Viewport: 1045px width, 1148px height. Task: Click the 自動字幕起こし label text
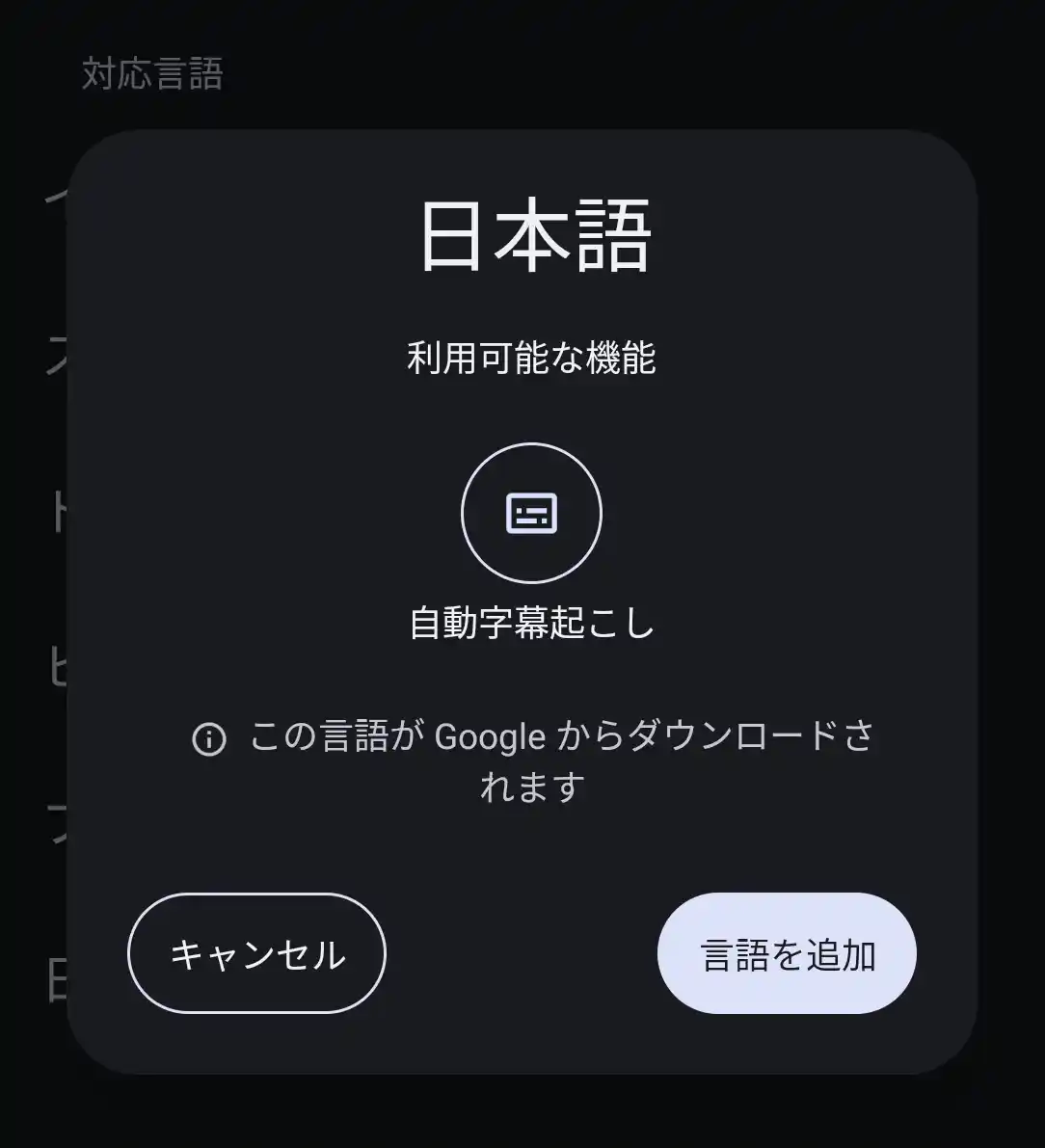tap(531, 624)
